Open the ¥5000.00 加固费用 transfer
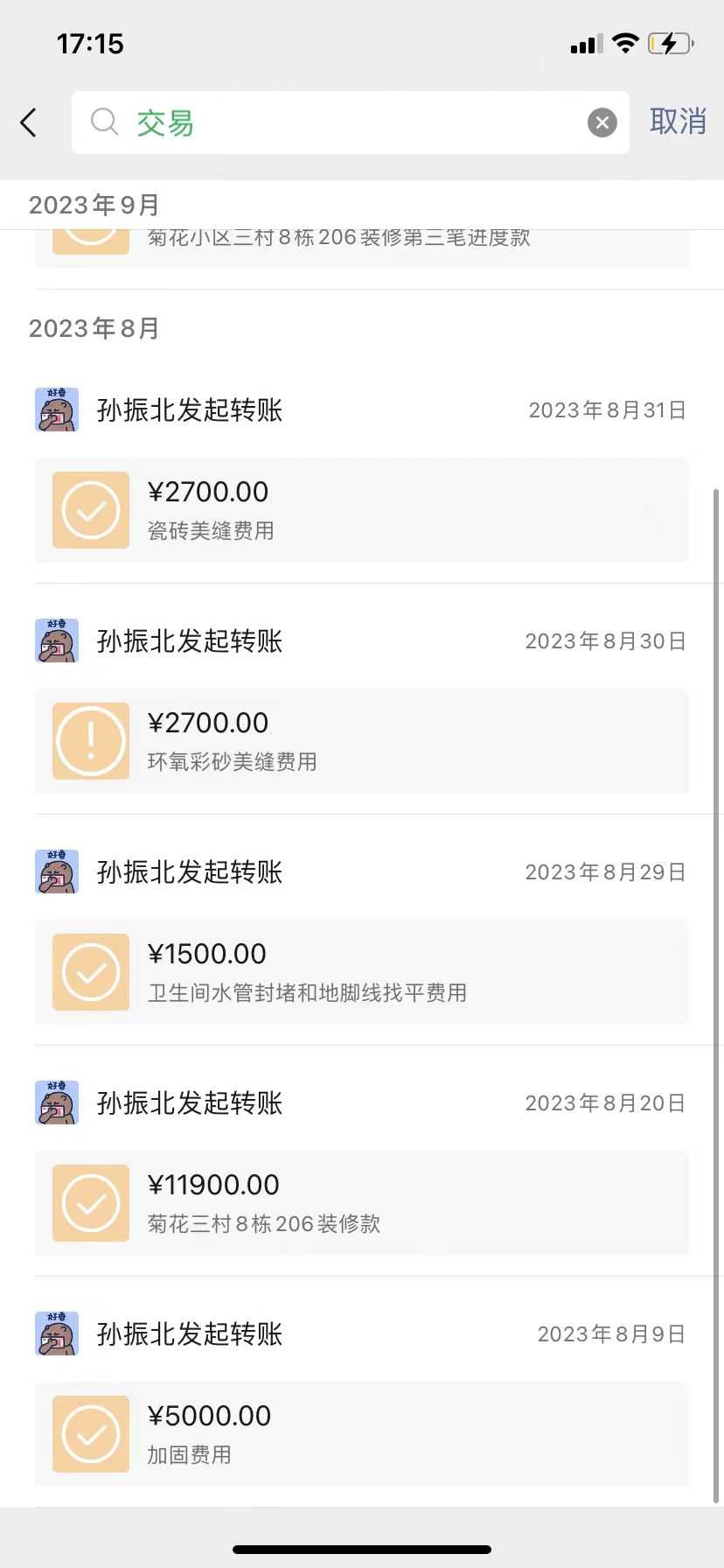This screenshot has width=724, height=1568. tap(361, 1434)
